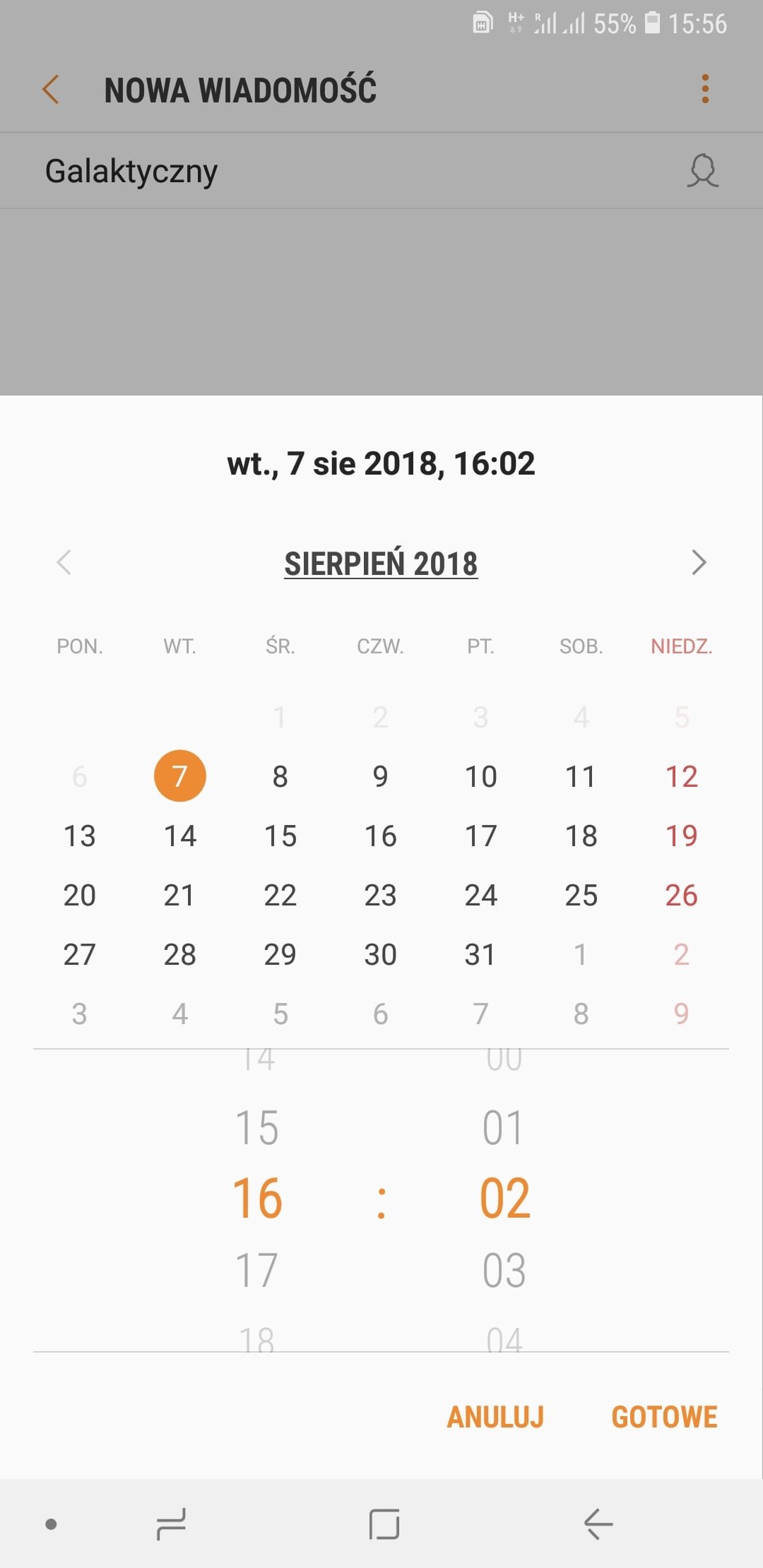Select August 15 in the calendar
This screenshot has height=1568, width=763.
[x=280, y=836]
